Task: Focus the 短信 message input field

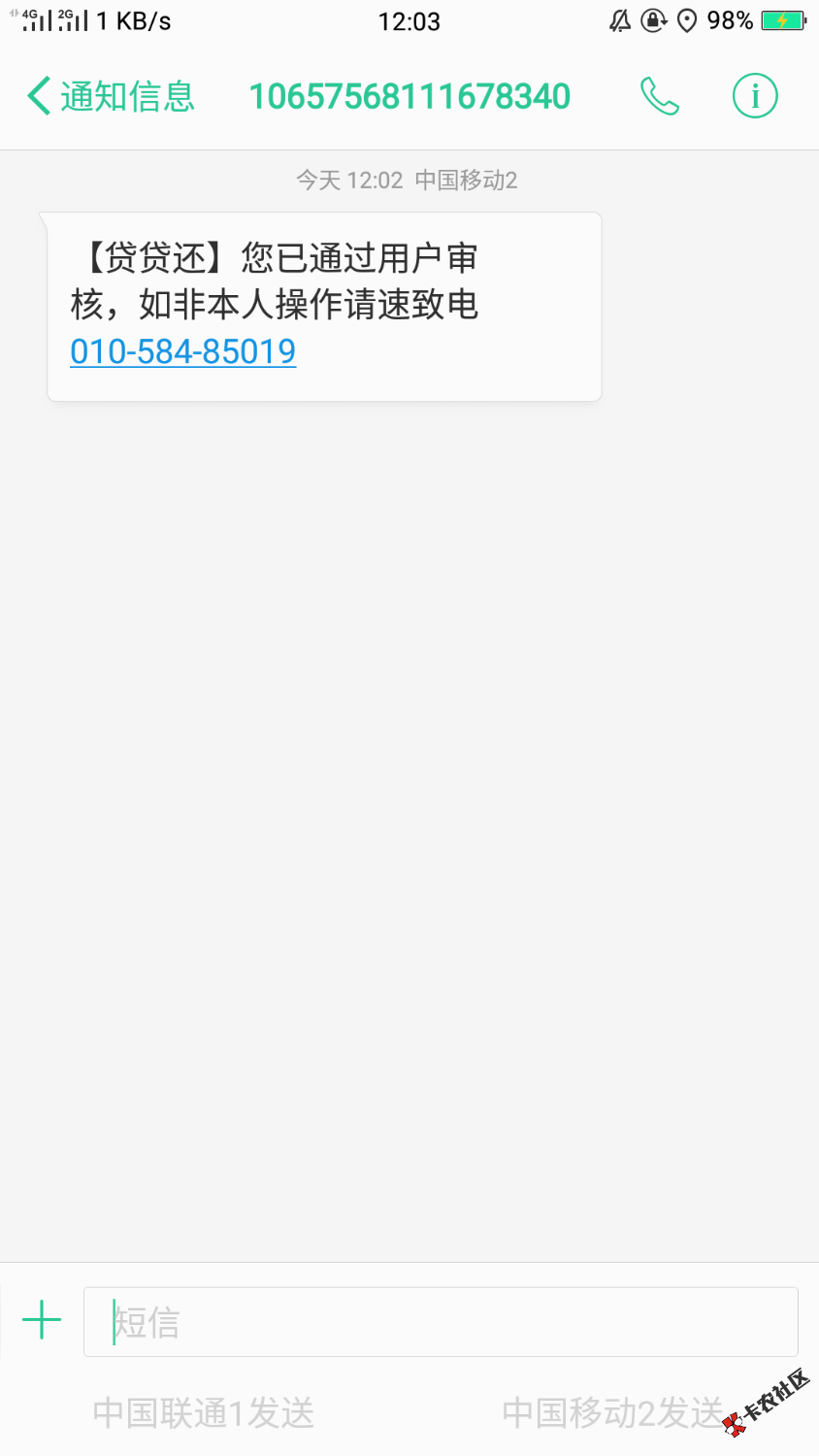Action: (x=441, y=1322)
